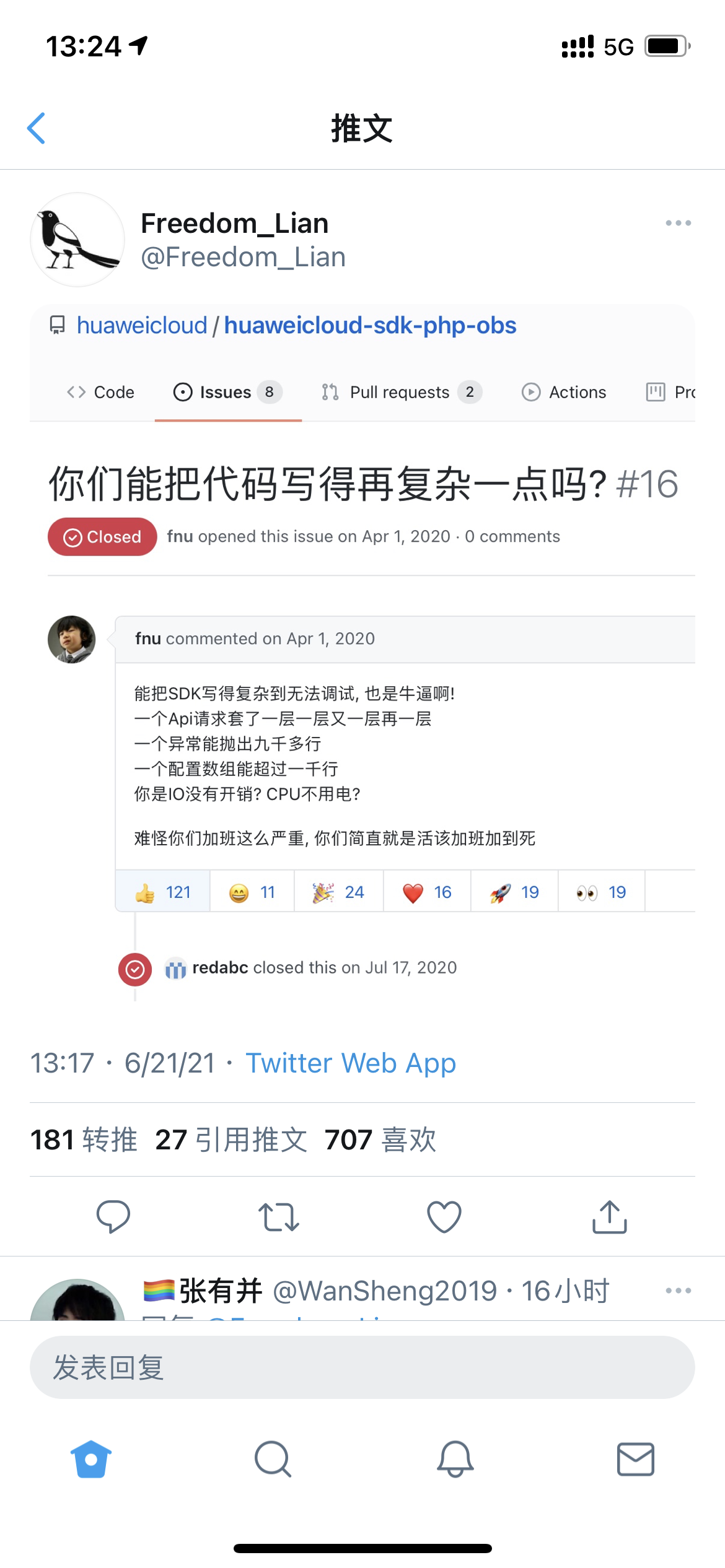The image size is (725, 1568).
Task: Like the tweet with the heart icon
Action: click(444, 1217)
